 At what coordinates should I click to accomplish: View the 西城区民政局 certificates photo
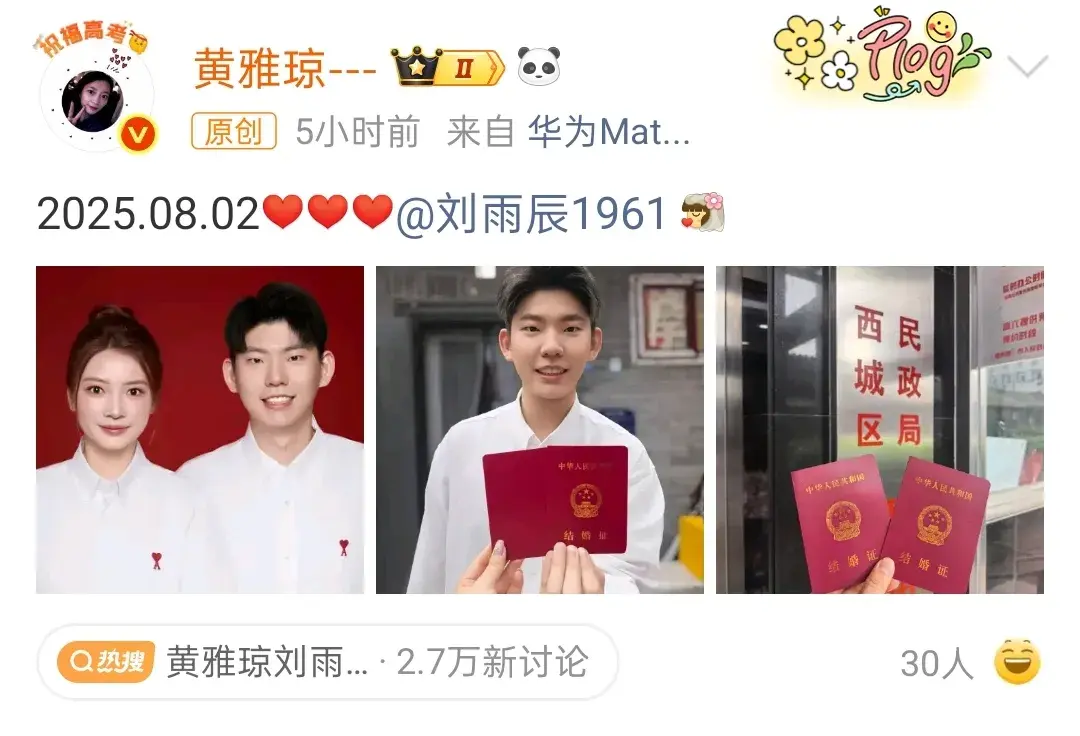point(880,430)
